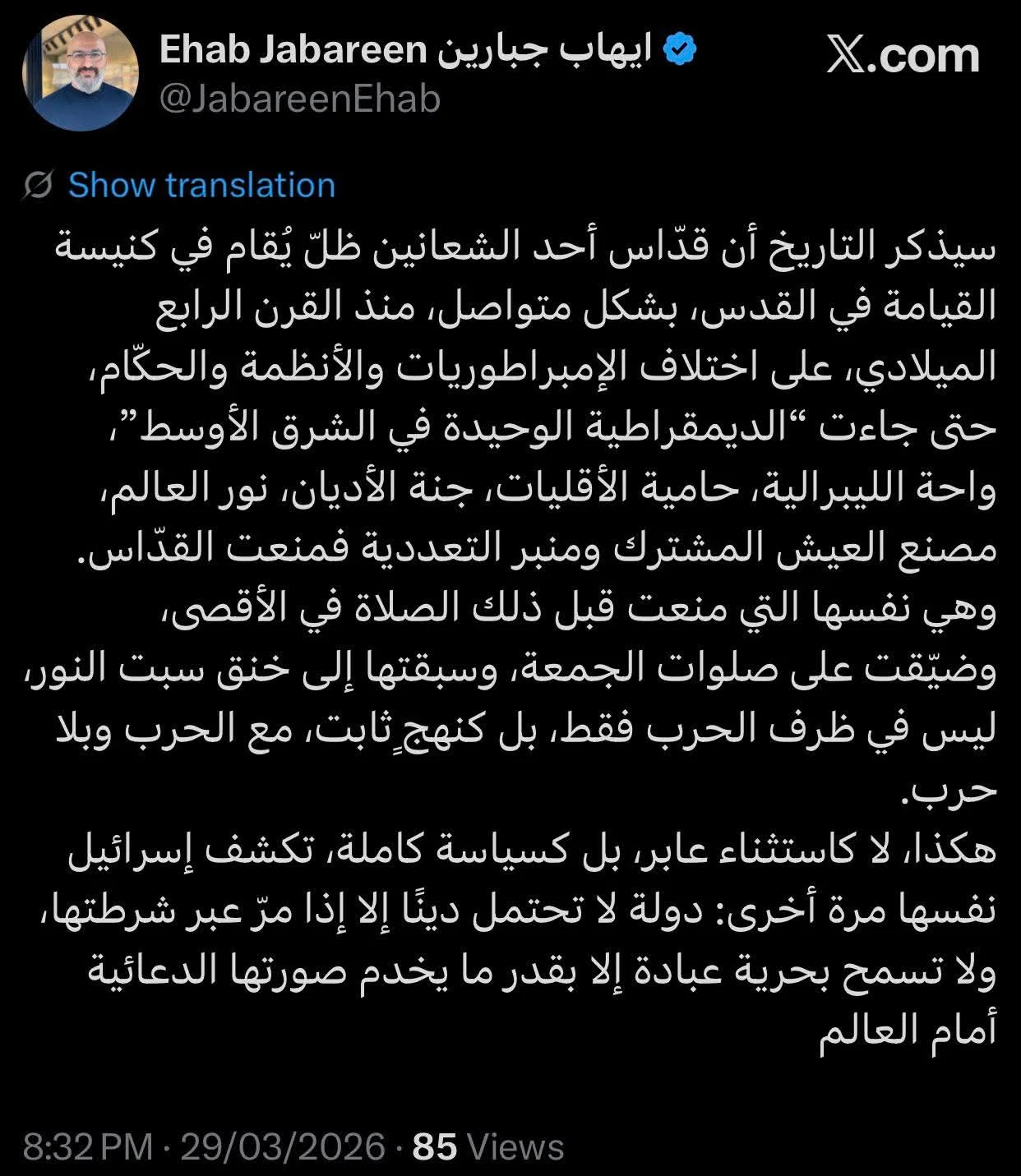Tap Show translation link

[x=201, y=186]
